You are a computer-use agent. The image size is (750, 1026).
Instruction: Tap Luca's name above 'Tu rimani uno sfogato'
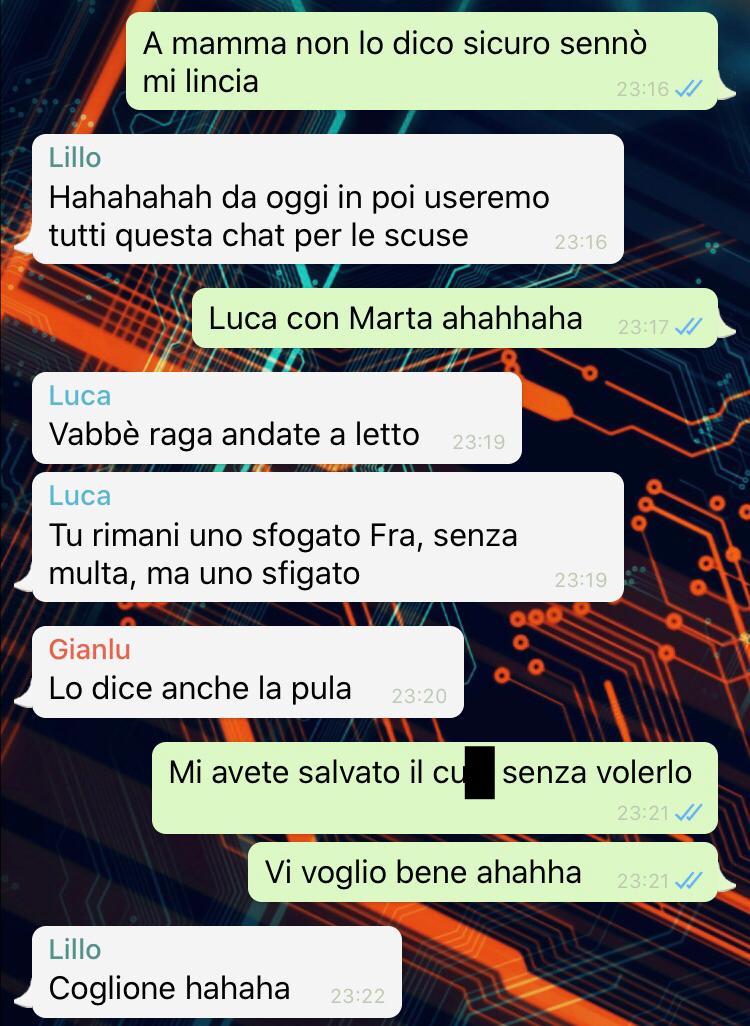click(79, 495)
